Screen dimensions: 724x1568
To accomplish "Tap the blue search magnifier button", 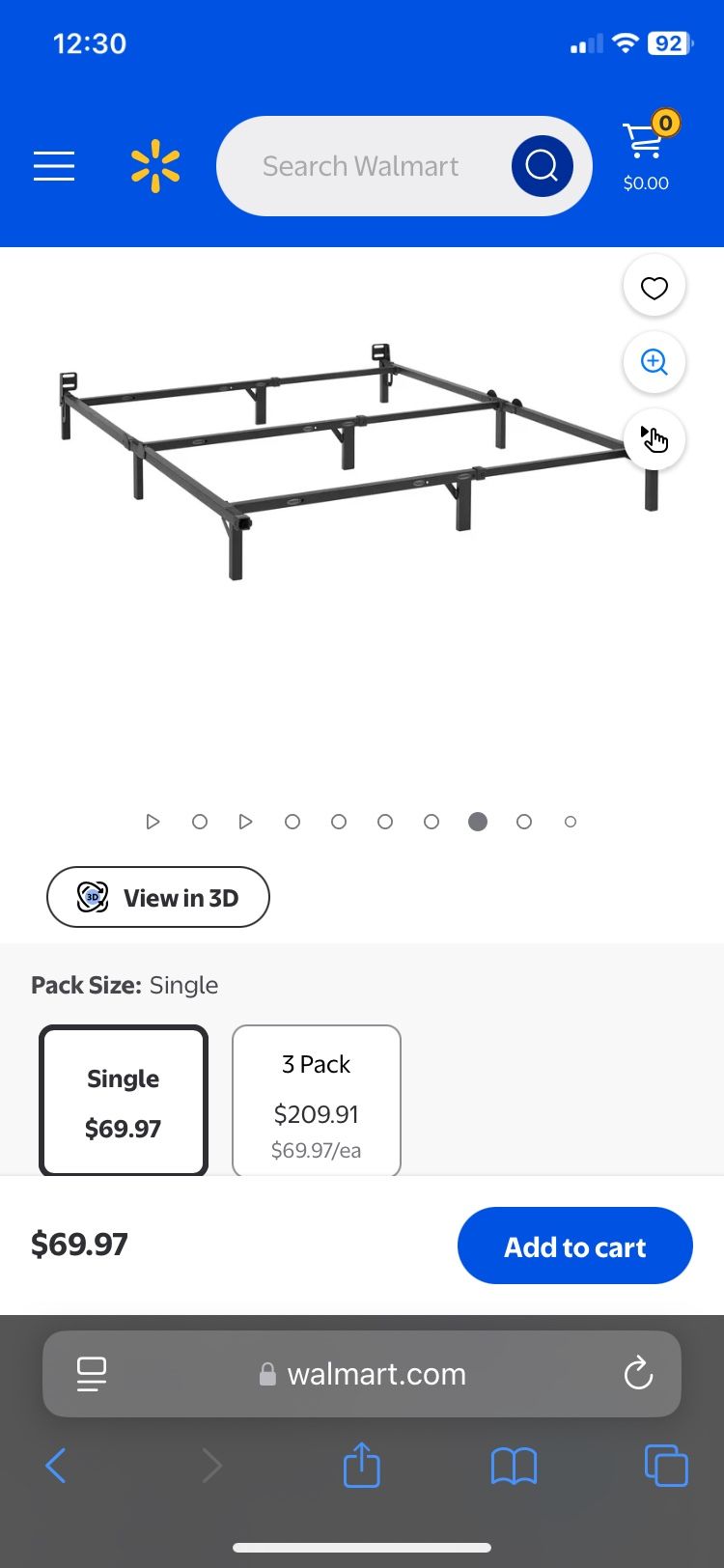I will (x=542, y=166).
